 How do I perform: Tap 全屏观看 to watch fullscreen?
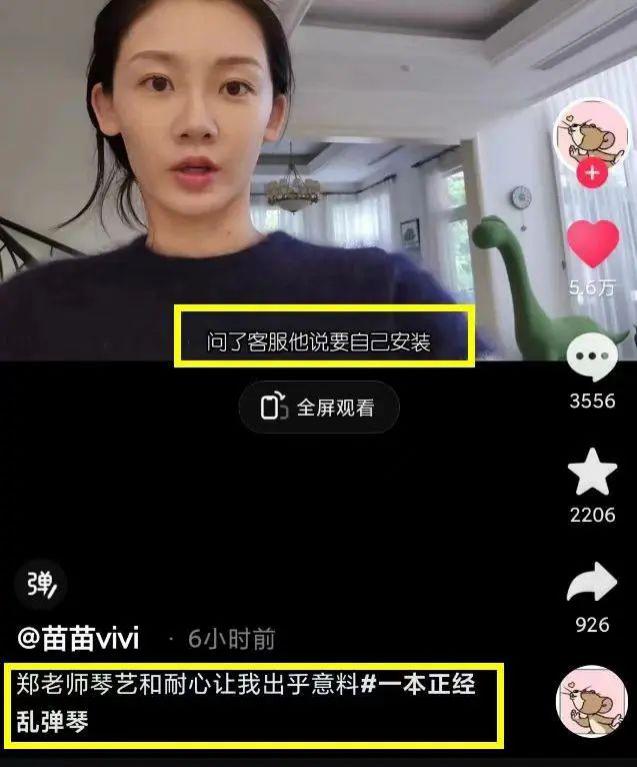coord(318,407)
